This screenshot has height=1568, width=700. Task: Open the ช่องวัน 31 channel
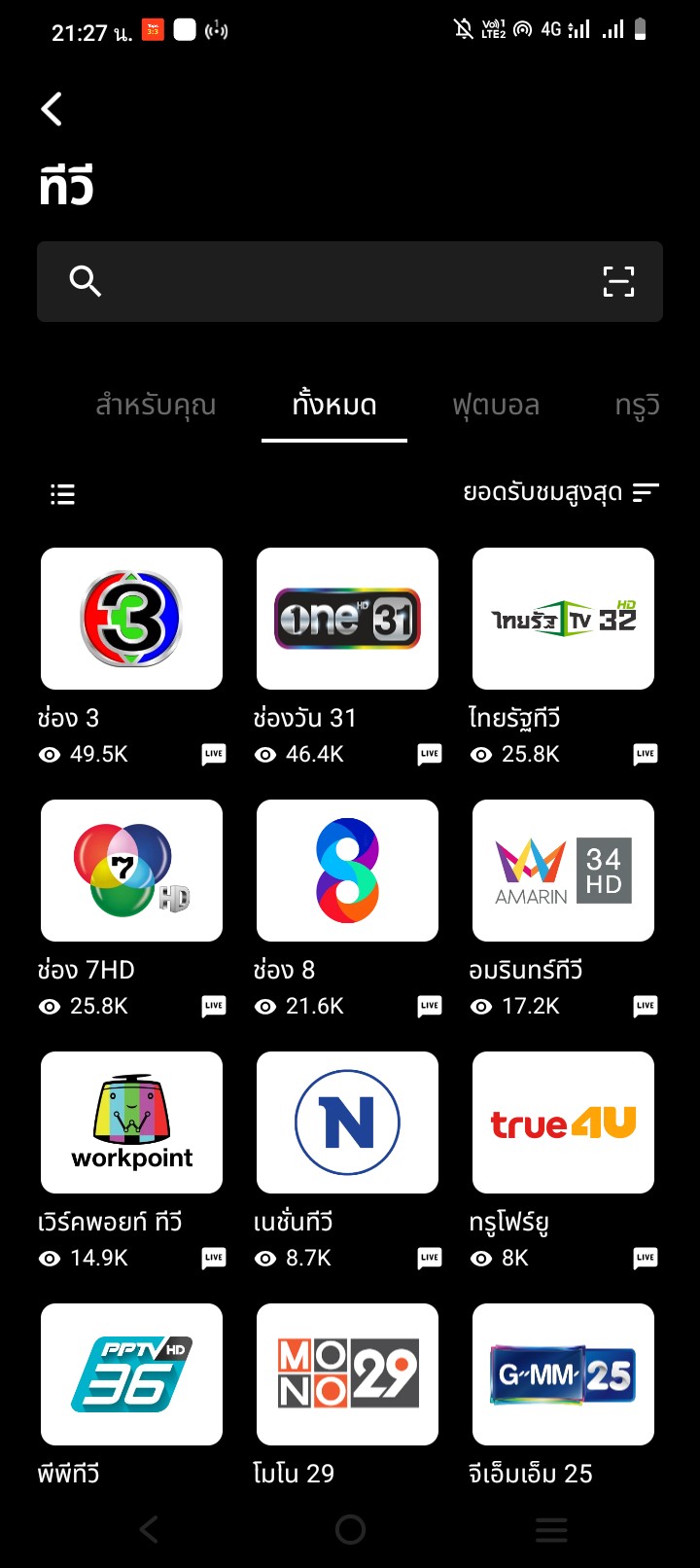[x=347, y=619]
